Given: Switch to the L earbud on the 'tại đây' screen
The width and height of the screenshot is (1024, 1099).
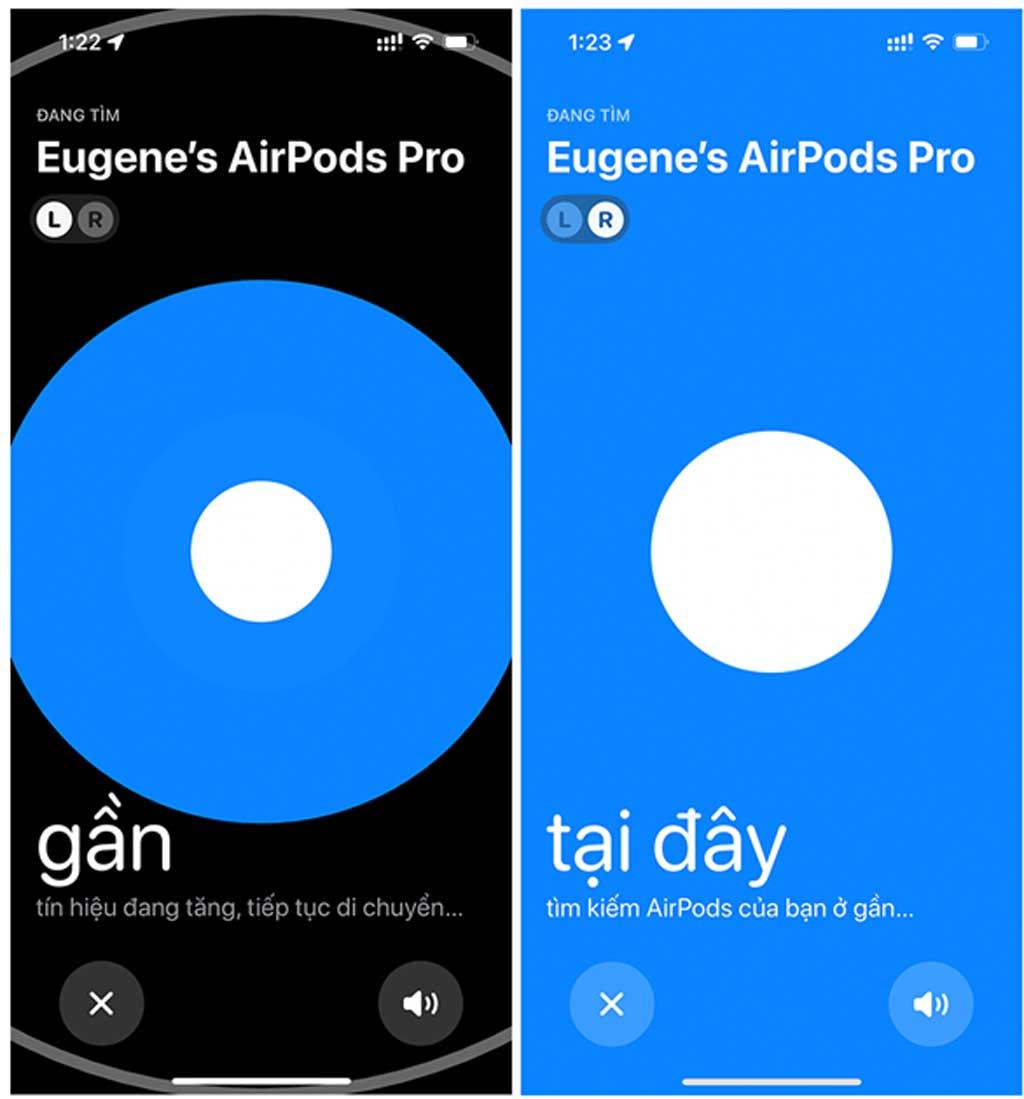Looking at the screenshot, I should [x=565, y=220].
